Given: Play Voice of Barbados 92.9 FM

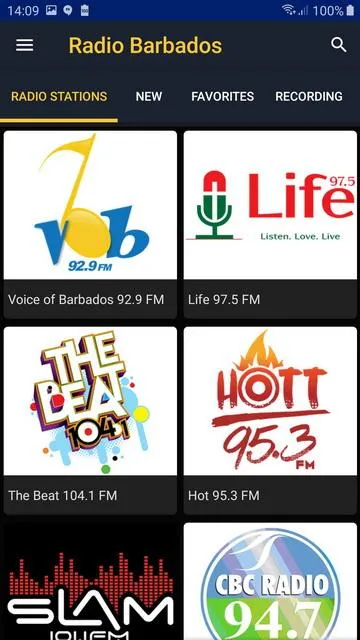Looking at the screenshot, I should 90,224.
